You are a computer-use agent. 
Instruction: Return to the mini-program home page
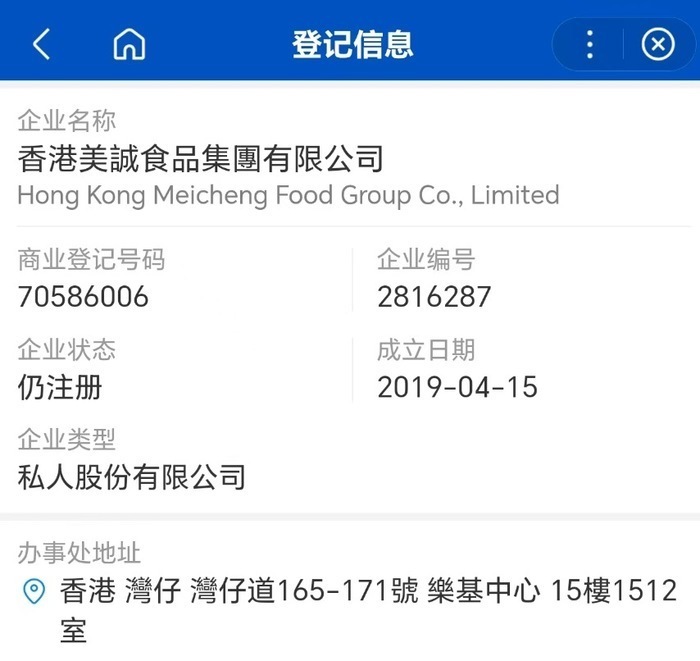click(x=129, y=44)
